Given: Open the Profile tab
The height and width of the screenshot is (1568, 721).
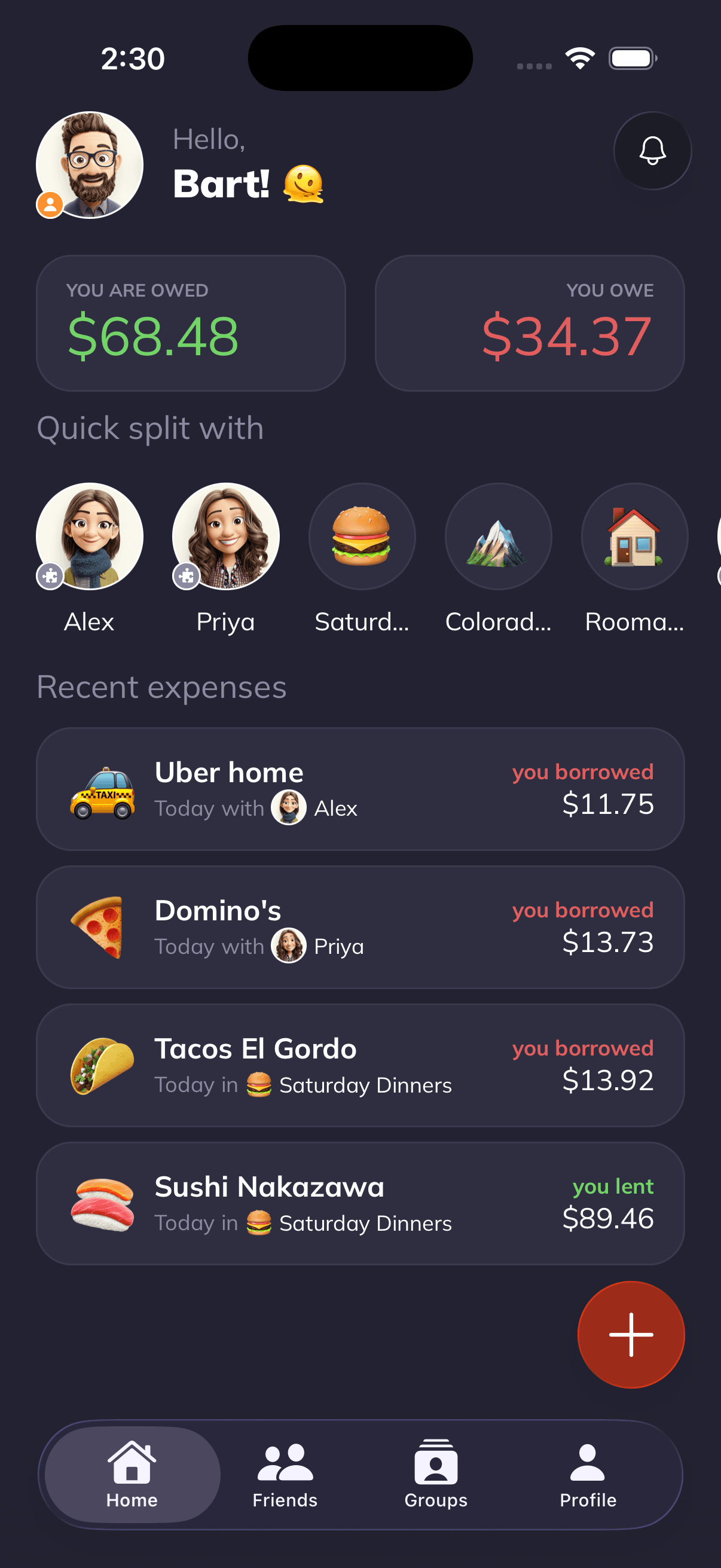Looking at the screenshot, I should (586, 1473).
